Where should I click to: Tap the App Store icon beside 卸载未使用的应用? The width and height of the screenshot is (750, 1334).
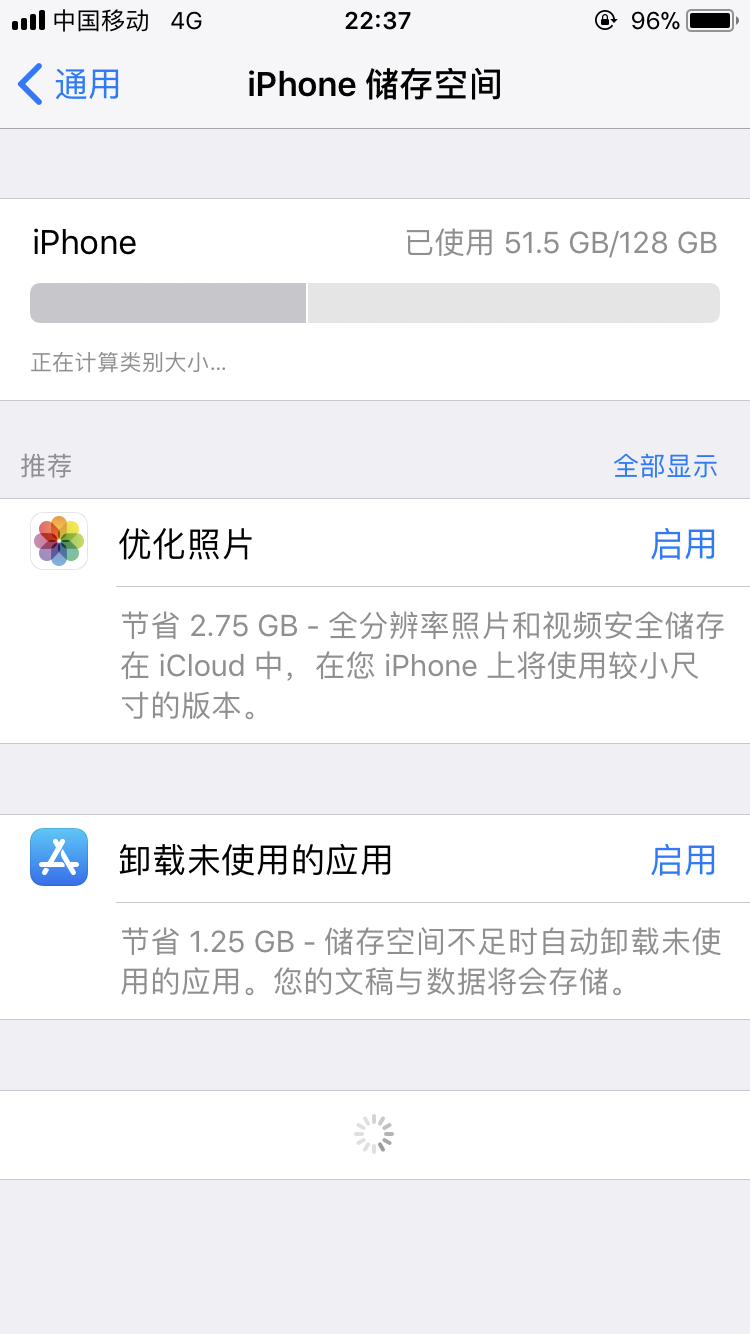click(x=58, y=857)
